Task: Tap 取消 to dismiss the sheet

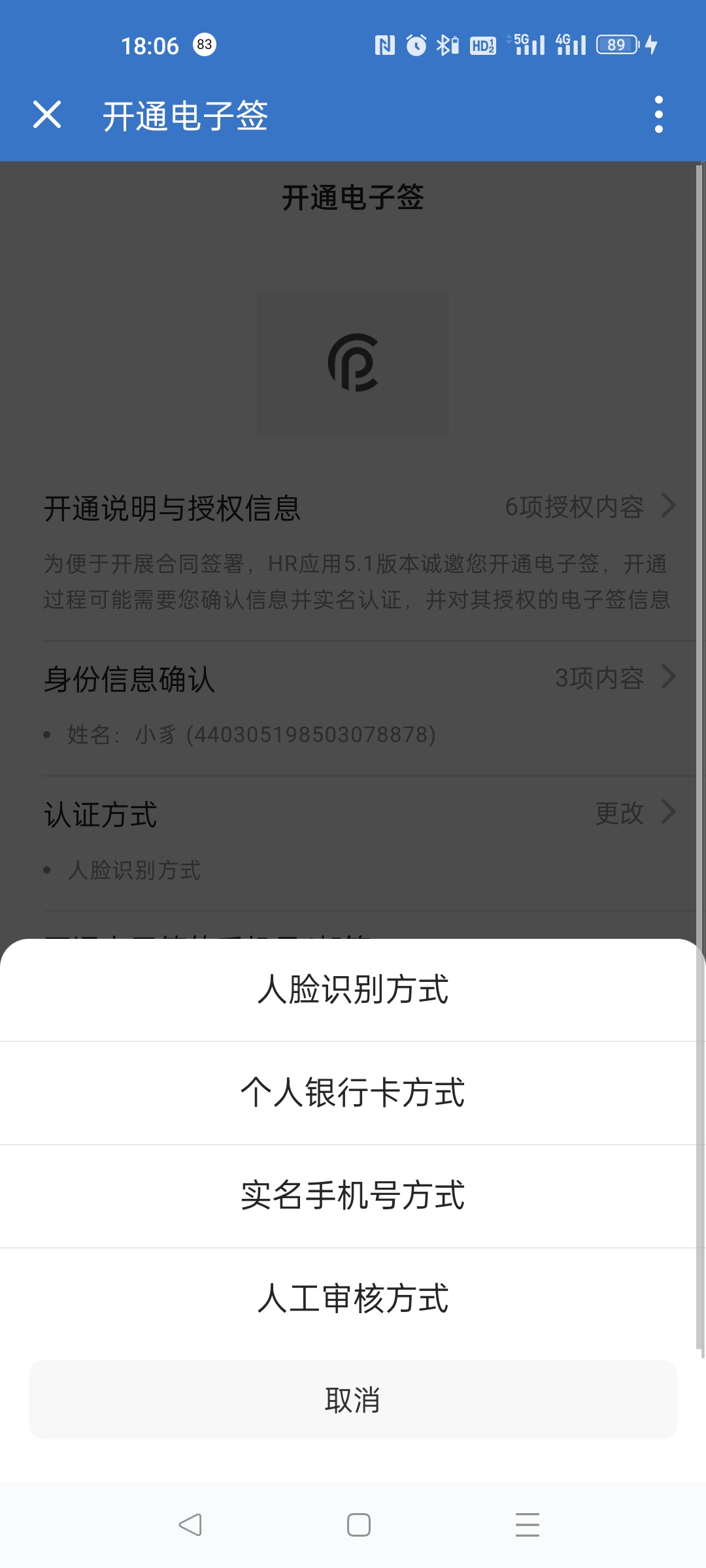Action: 353,1400
